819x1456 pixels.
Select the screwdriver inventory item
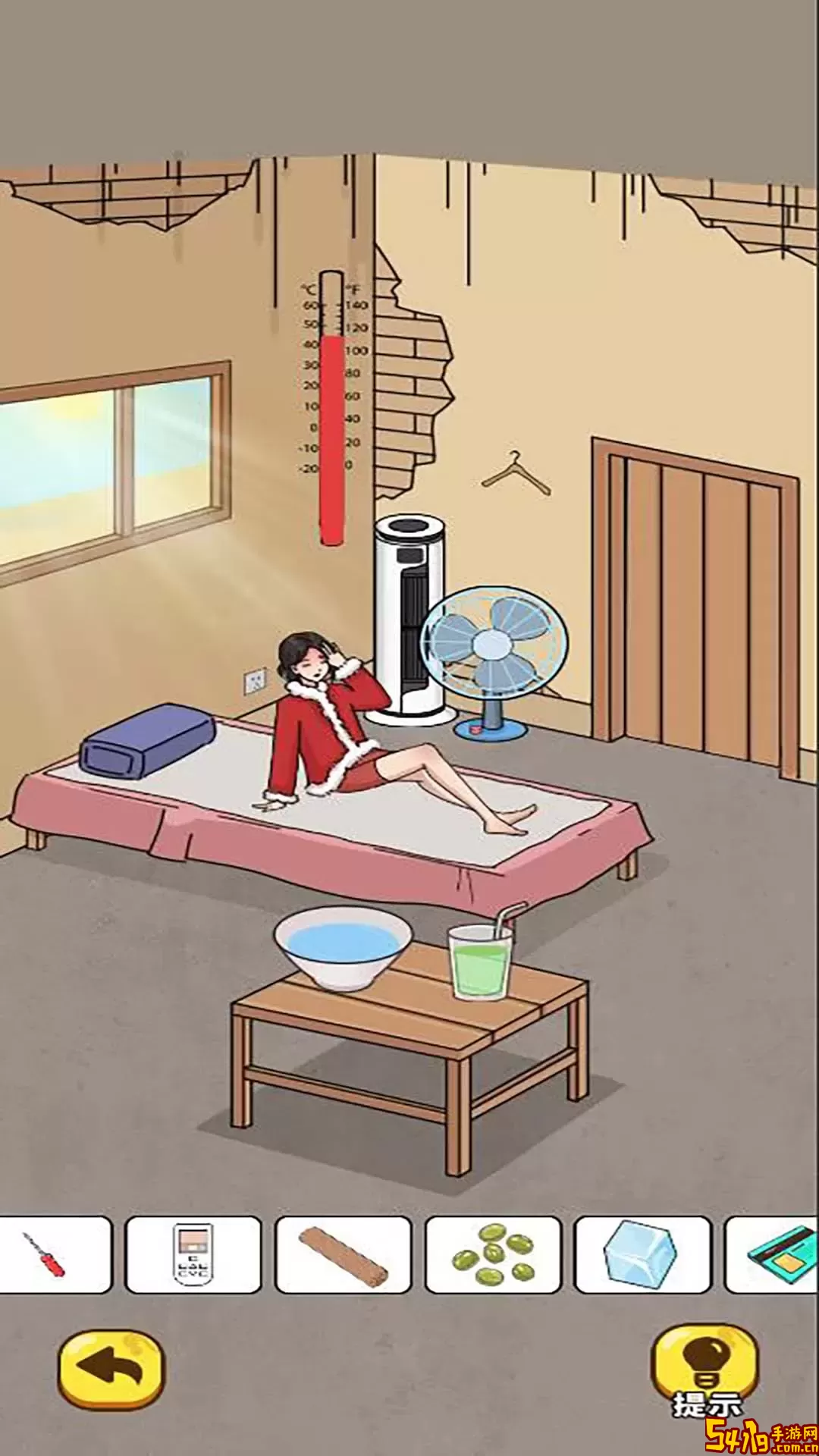(47, 1255)
